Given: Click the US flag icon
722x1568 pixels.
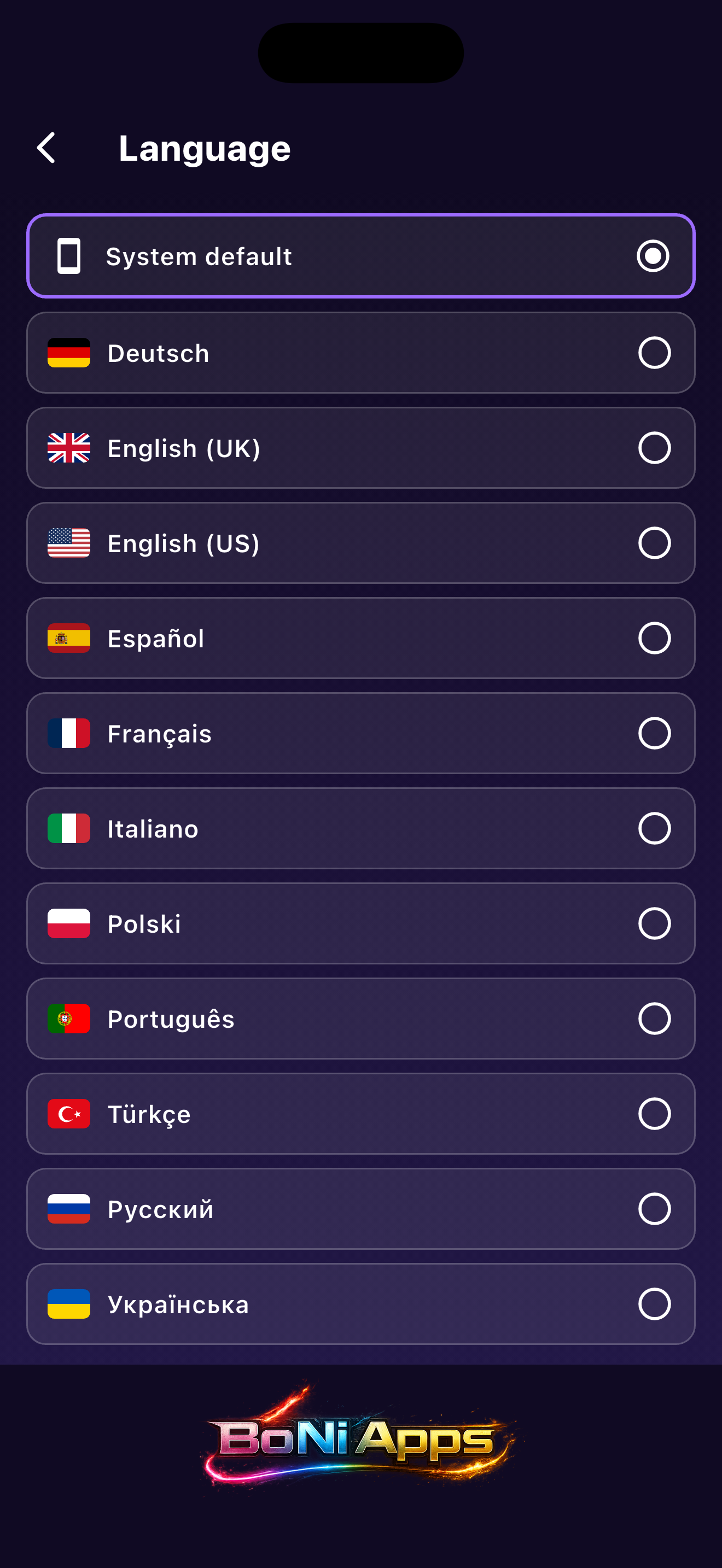Looking at the screenshot, I should click(x=68, y=543).
